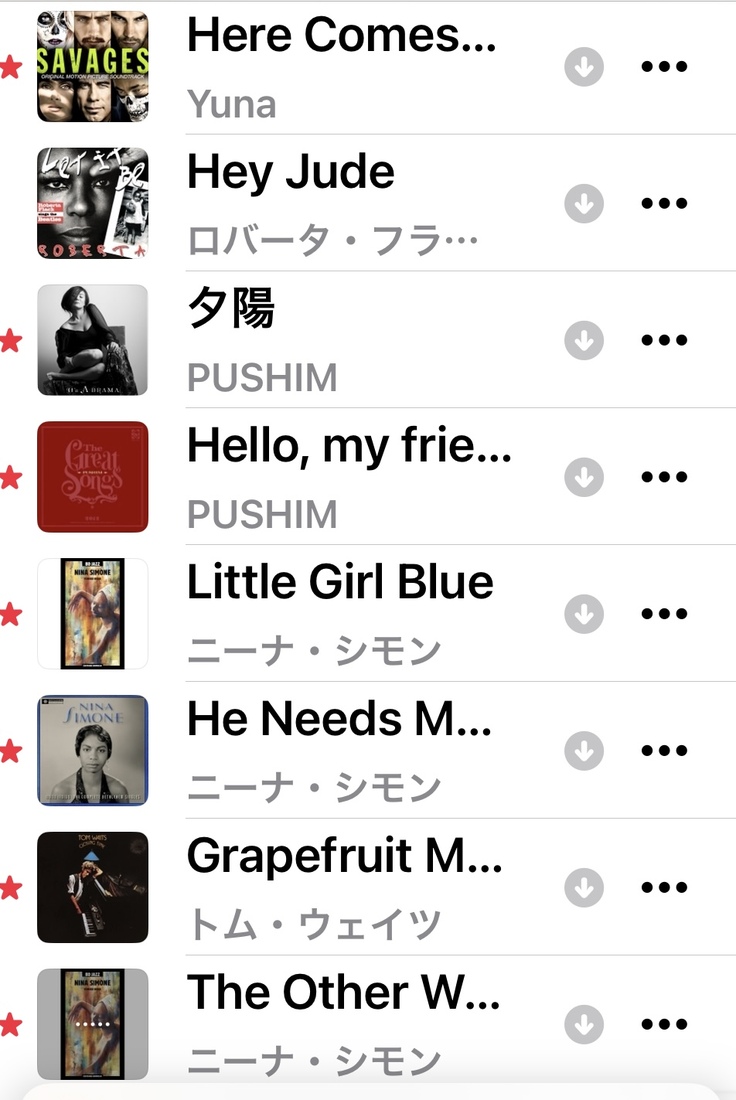736x1100 pixels.
Task: Play He Needs M... by ニーナ・シモン
Action: pos(338,720)
